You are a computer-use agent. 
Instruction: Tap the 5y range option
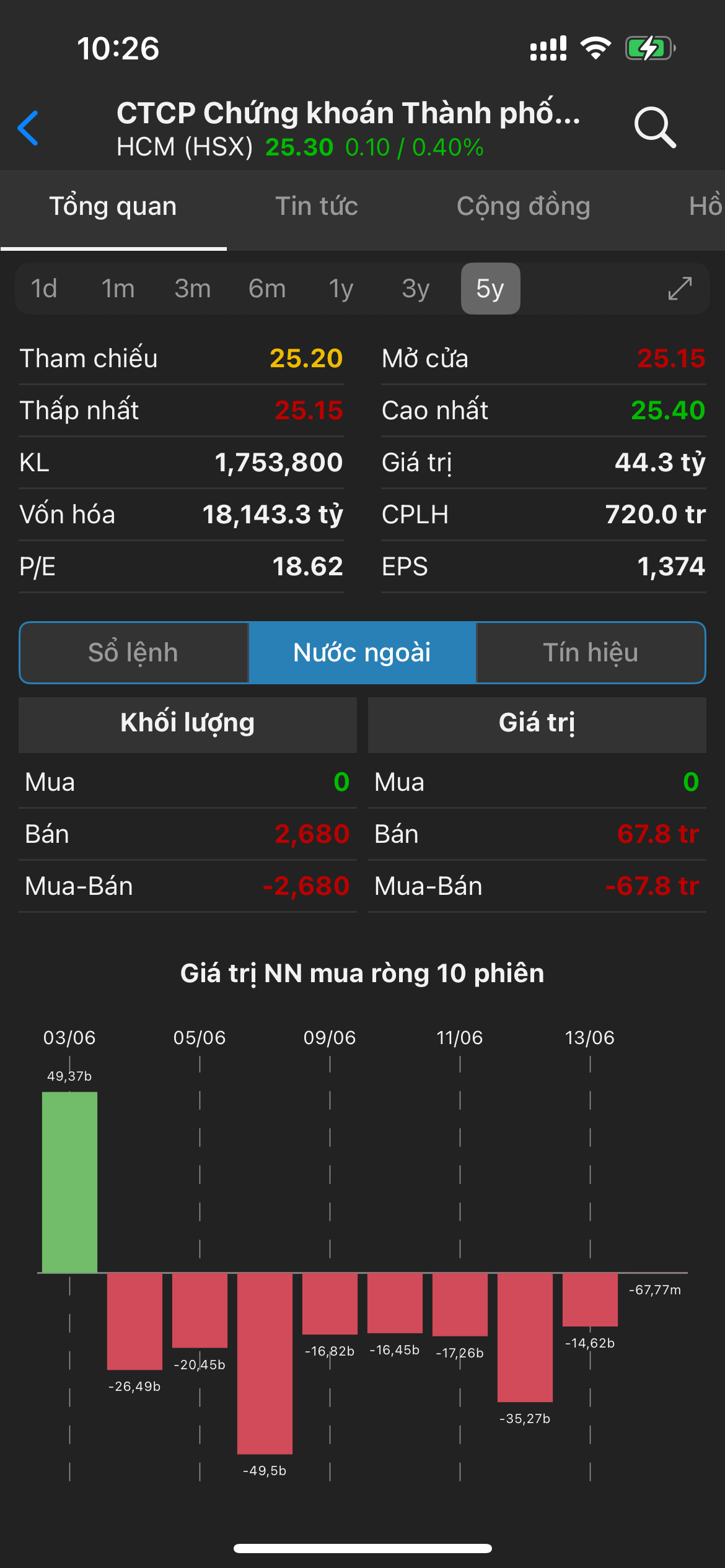490,289
